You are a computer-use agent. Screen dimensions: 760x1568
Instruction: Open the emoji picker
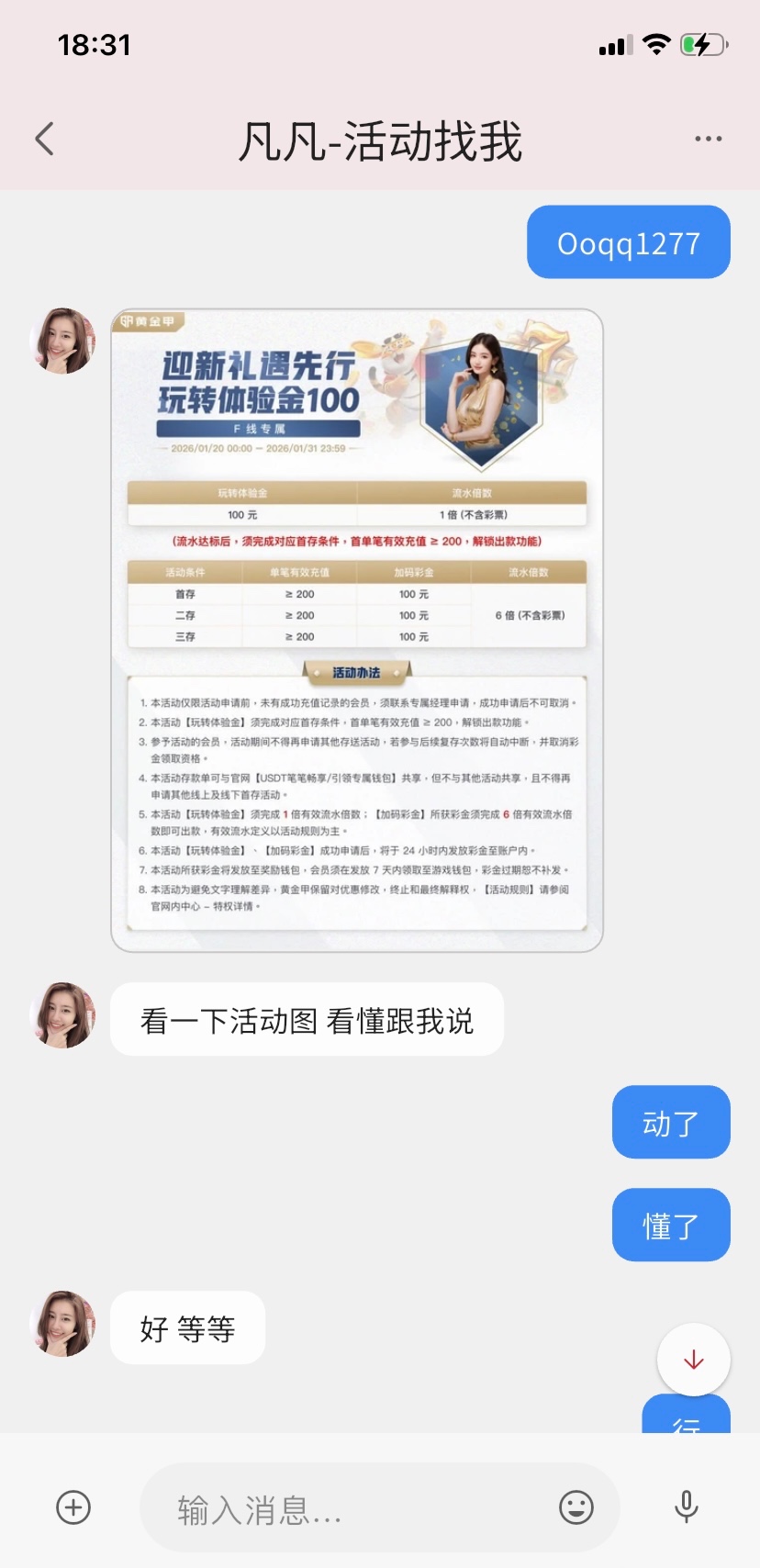(x=576, y=1507)
